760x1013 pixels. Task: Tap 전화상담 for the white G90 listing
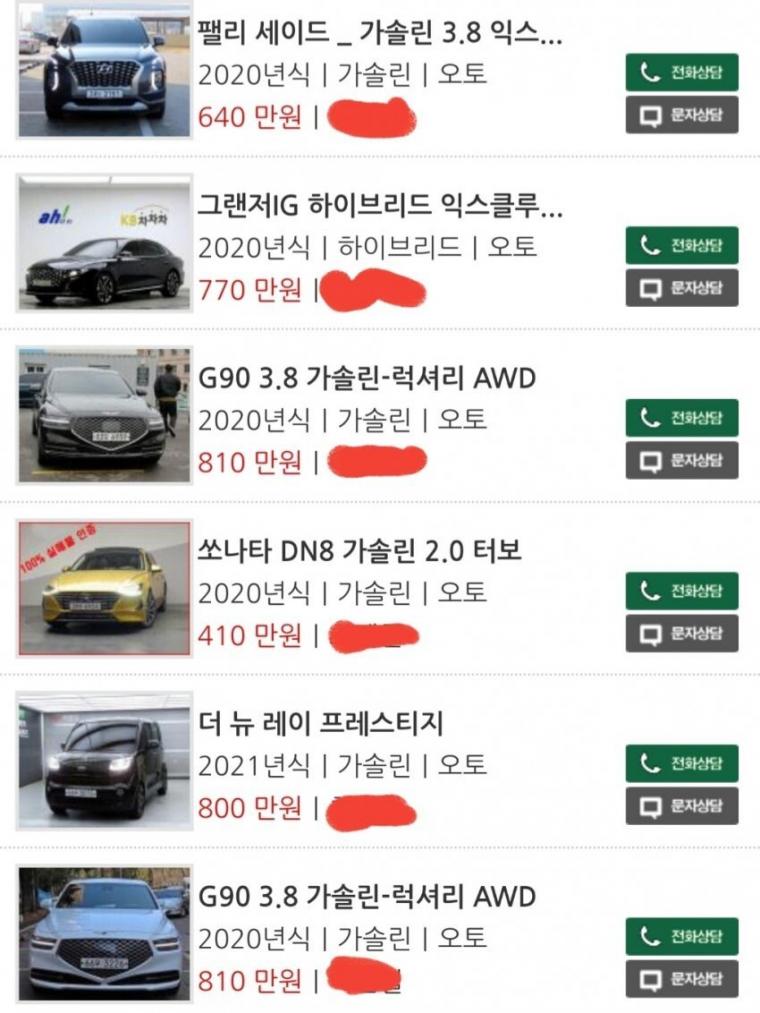coord(682,937)
